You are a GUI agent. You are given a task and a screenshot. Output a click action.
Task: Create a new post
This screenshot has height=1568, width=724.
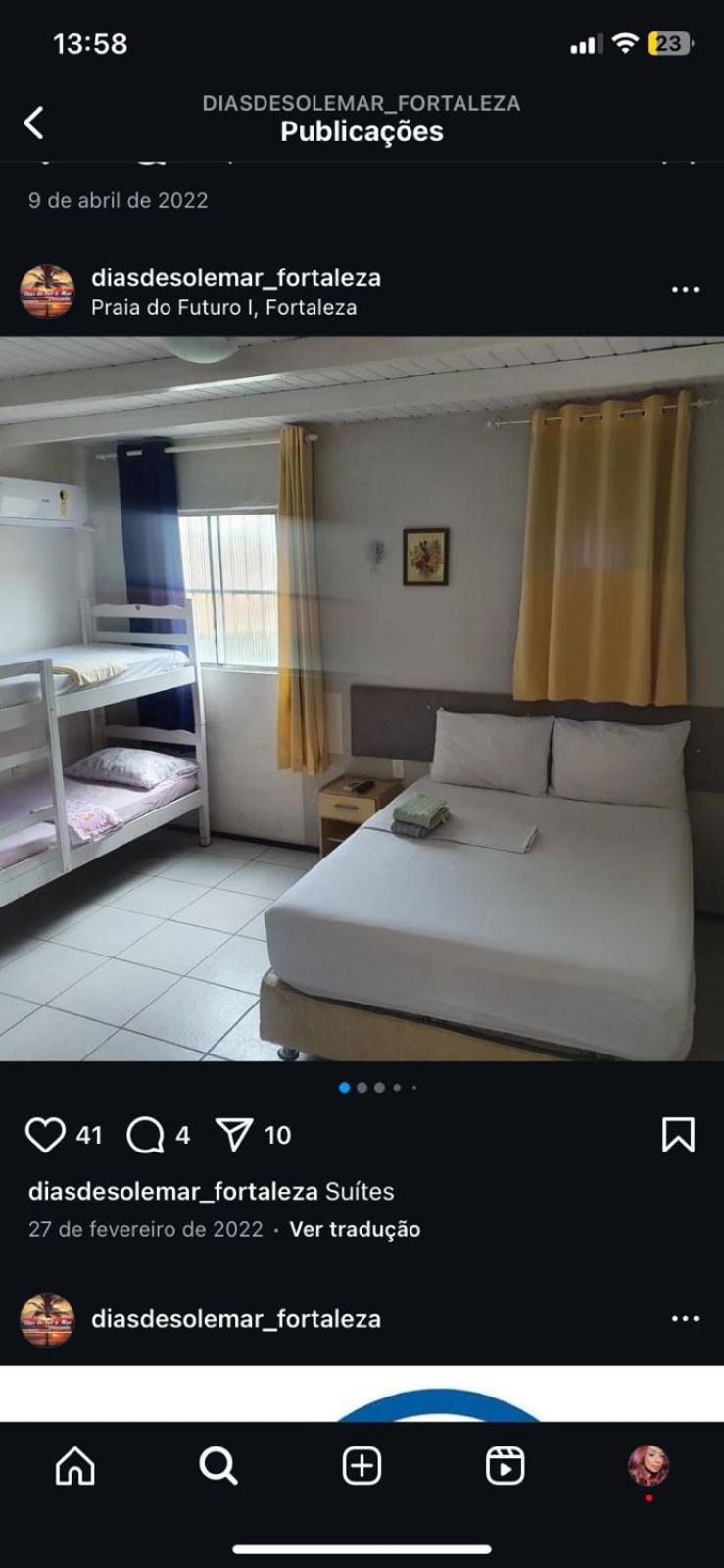point(362,1466)
